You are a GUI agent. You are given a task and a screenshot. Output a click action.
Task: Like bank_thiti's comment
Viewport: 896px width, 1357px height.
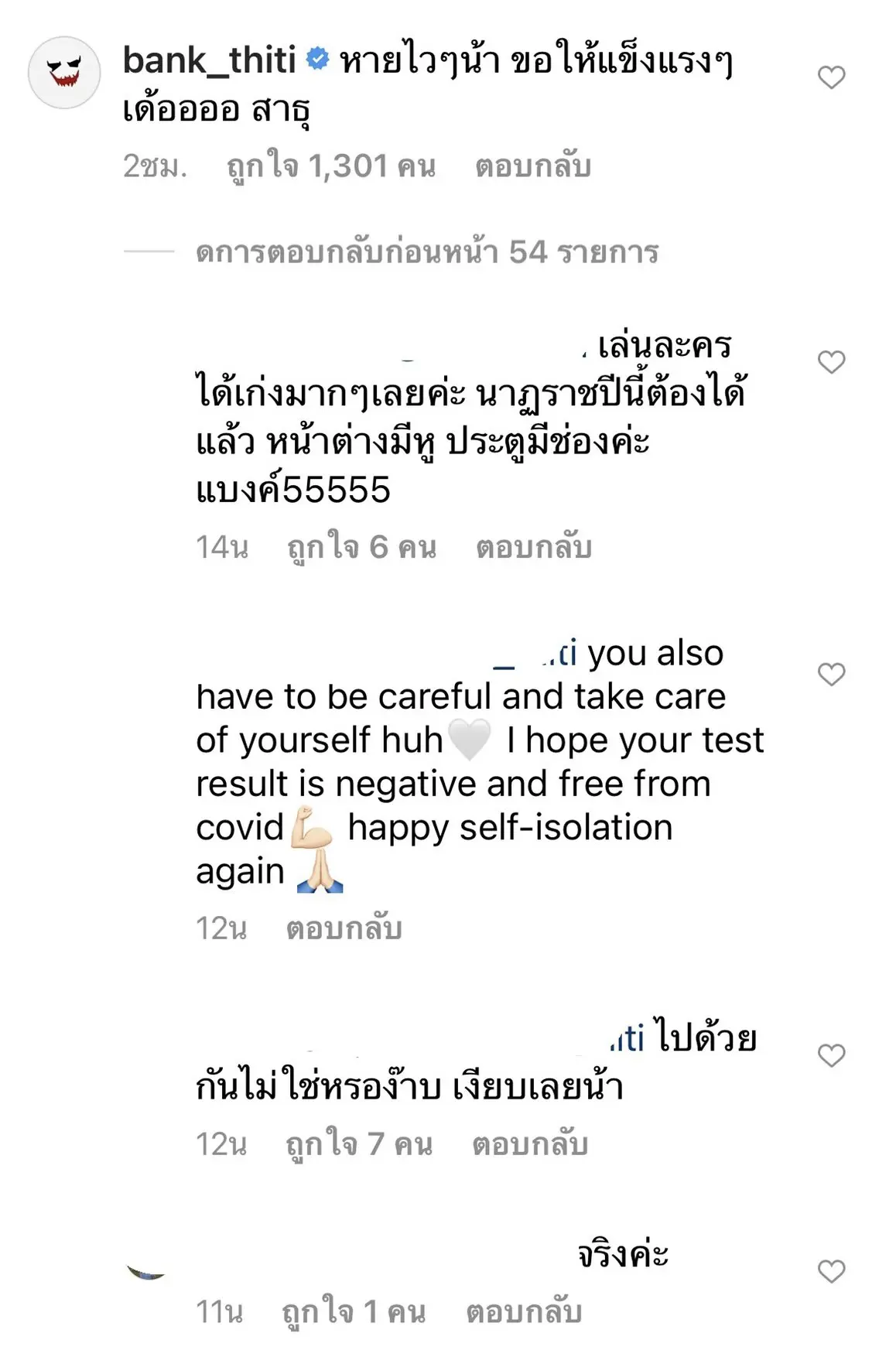831,77
